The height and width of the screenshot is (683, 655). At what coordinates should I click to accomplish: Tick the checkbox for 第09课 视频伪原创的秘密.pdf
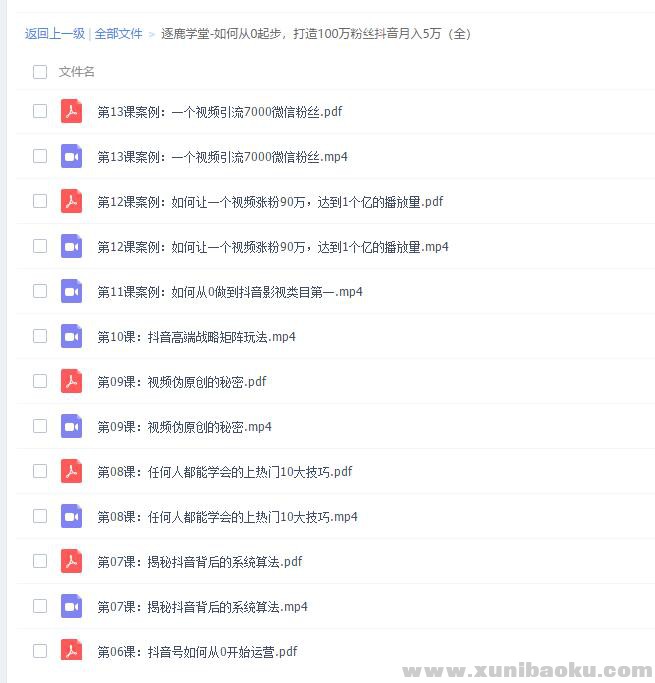[x=40, y=381]
